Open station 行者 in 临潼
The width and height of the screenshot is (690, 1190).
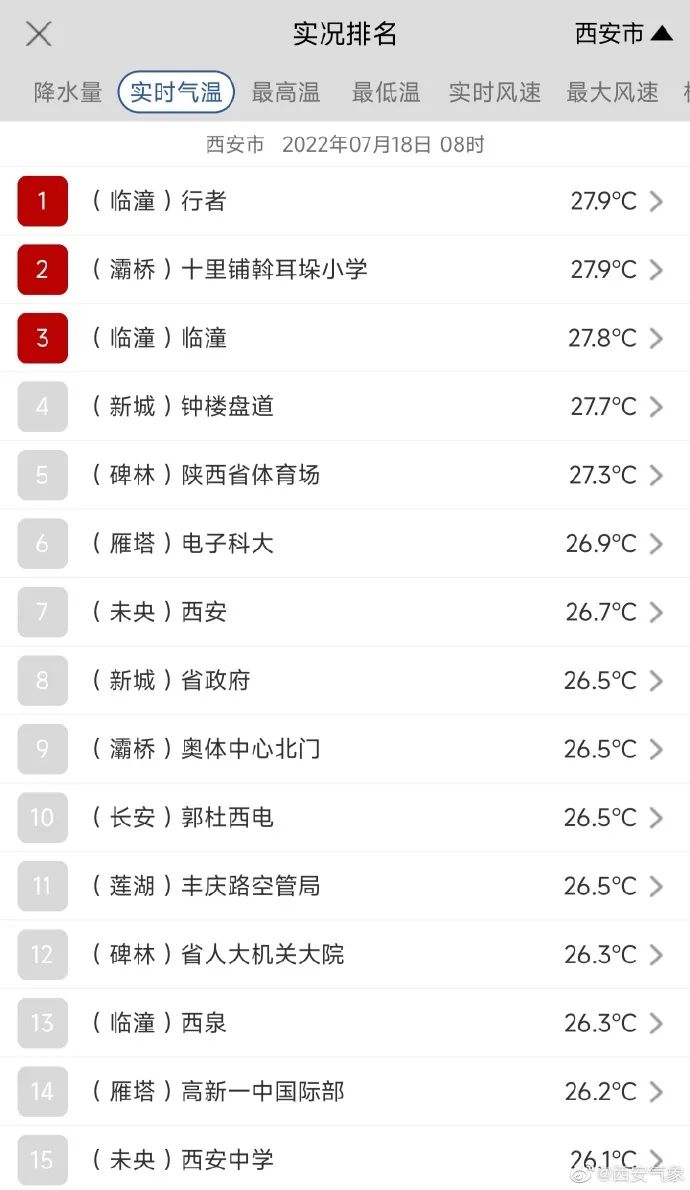coord(345,201)
